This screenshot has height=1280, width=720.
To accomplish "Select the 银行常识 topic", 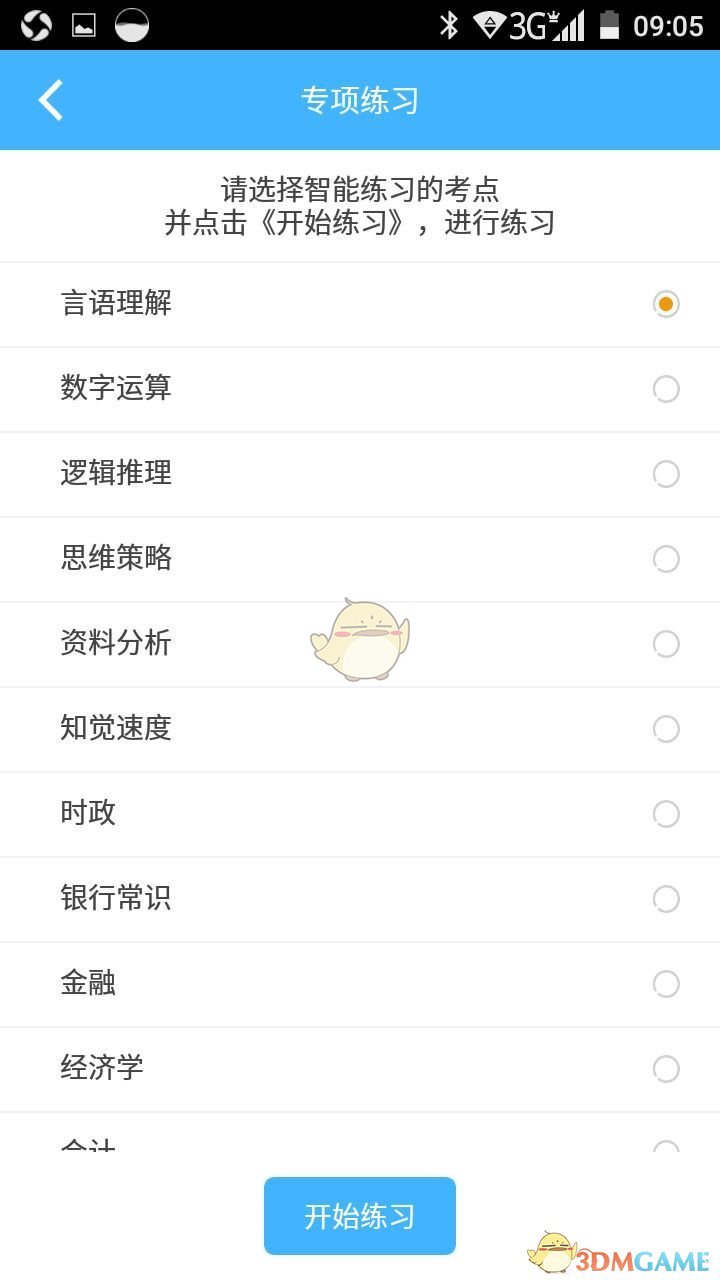I will tap(665, 899).
